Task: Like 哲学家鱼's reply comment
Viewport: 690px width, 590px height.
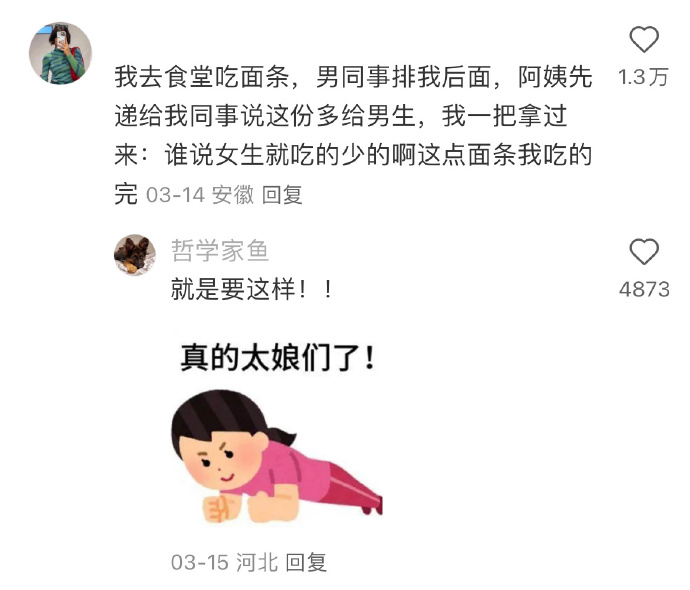Action: [x=644, y=252]
